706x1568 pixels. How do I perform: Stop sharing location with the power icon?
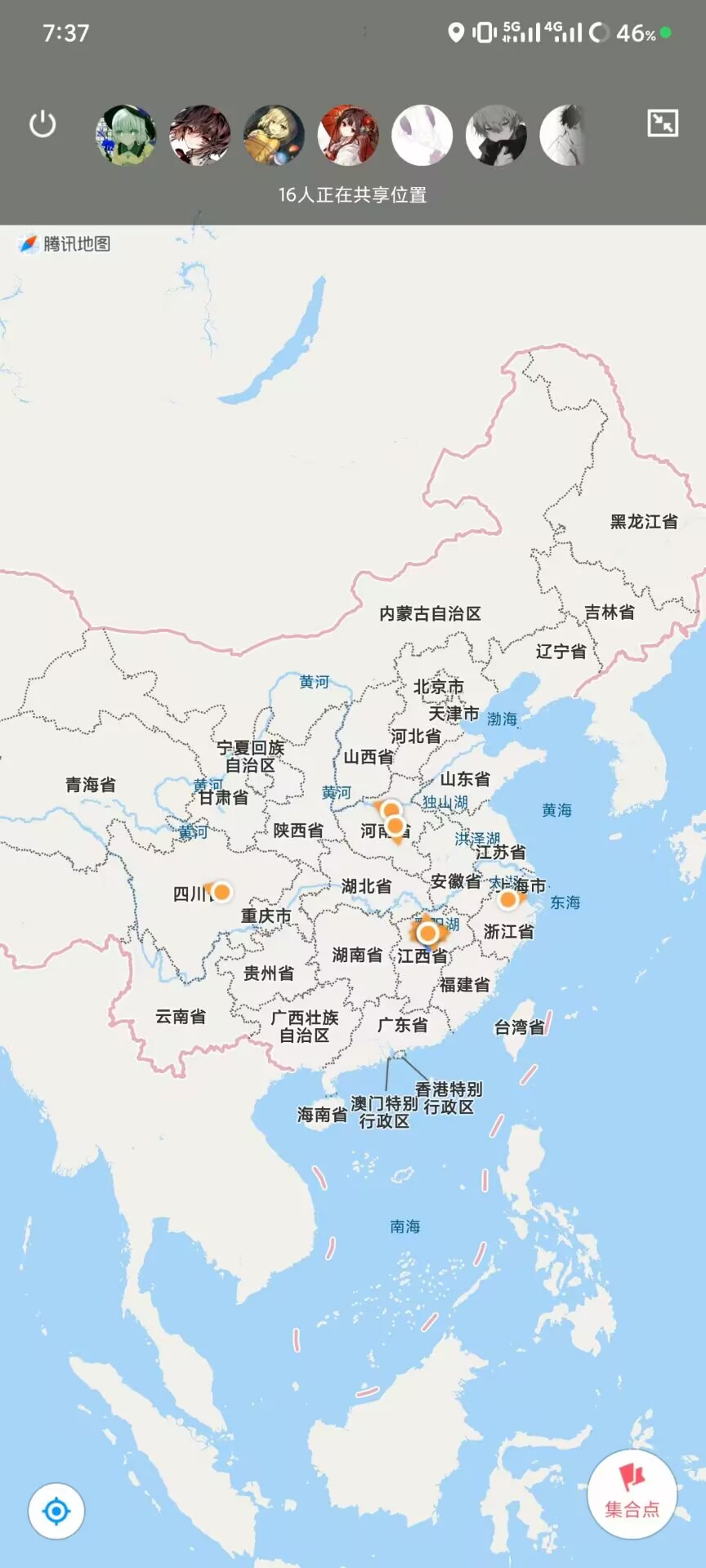tap(42, 125)
